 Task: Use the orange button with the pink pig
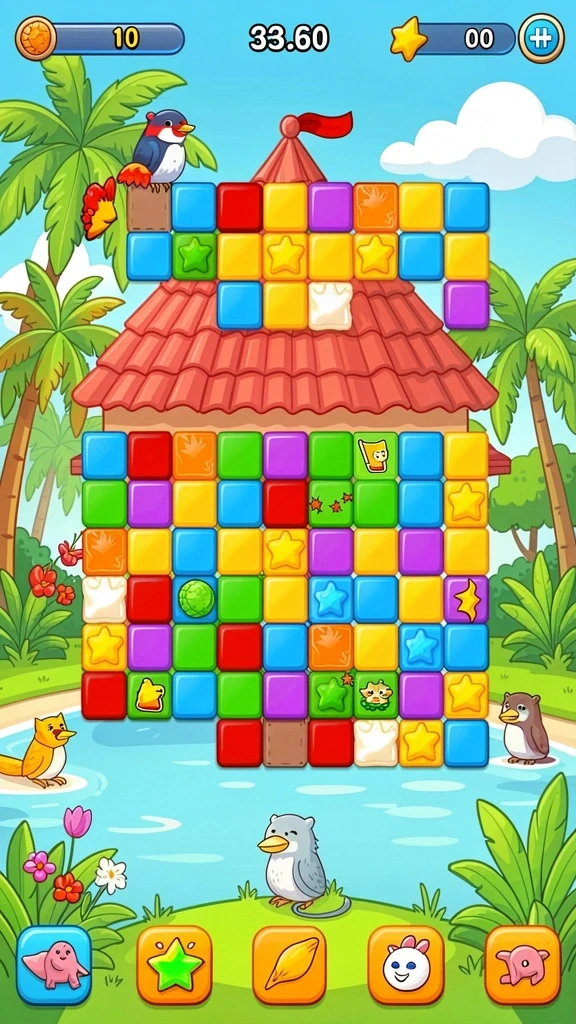tap(522, 965)
